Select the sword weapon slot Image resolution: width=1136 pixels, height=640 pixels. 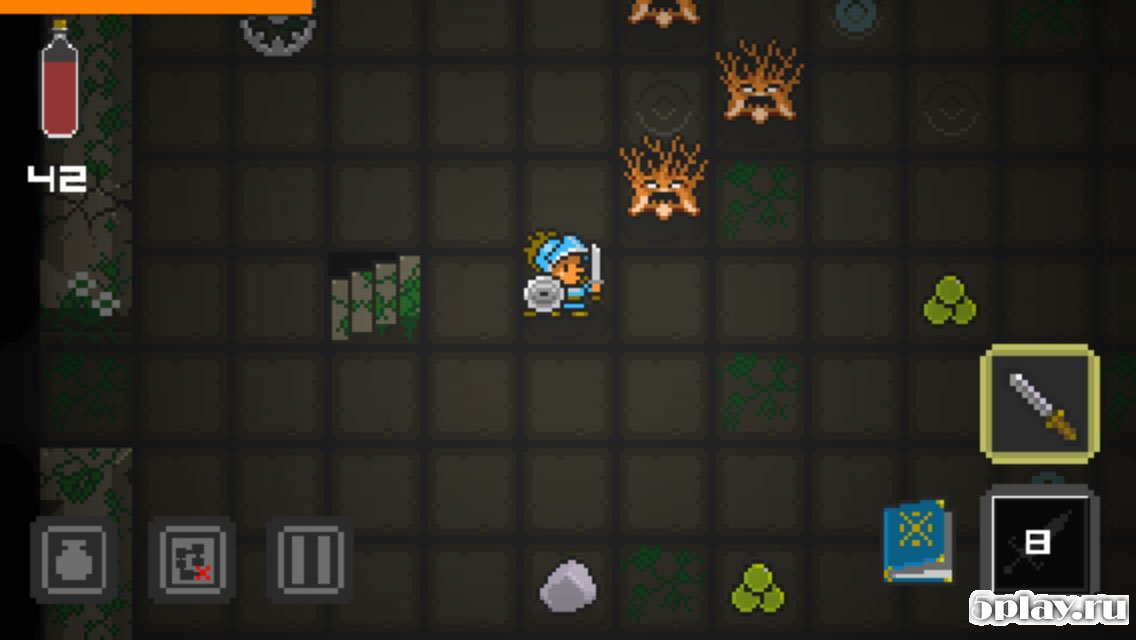(x=1041, y=403)
